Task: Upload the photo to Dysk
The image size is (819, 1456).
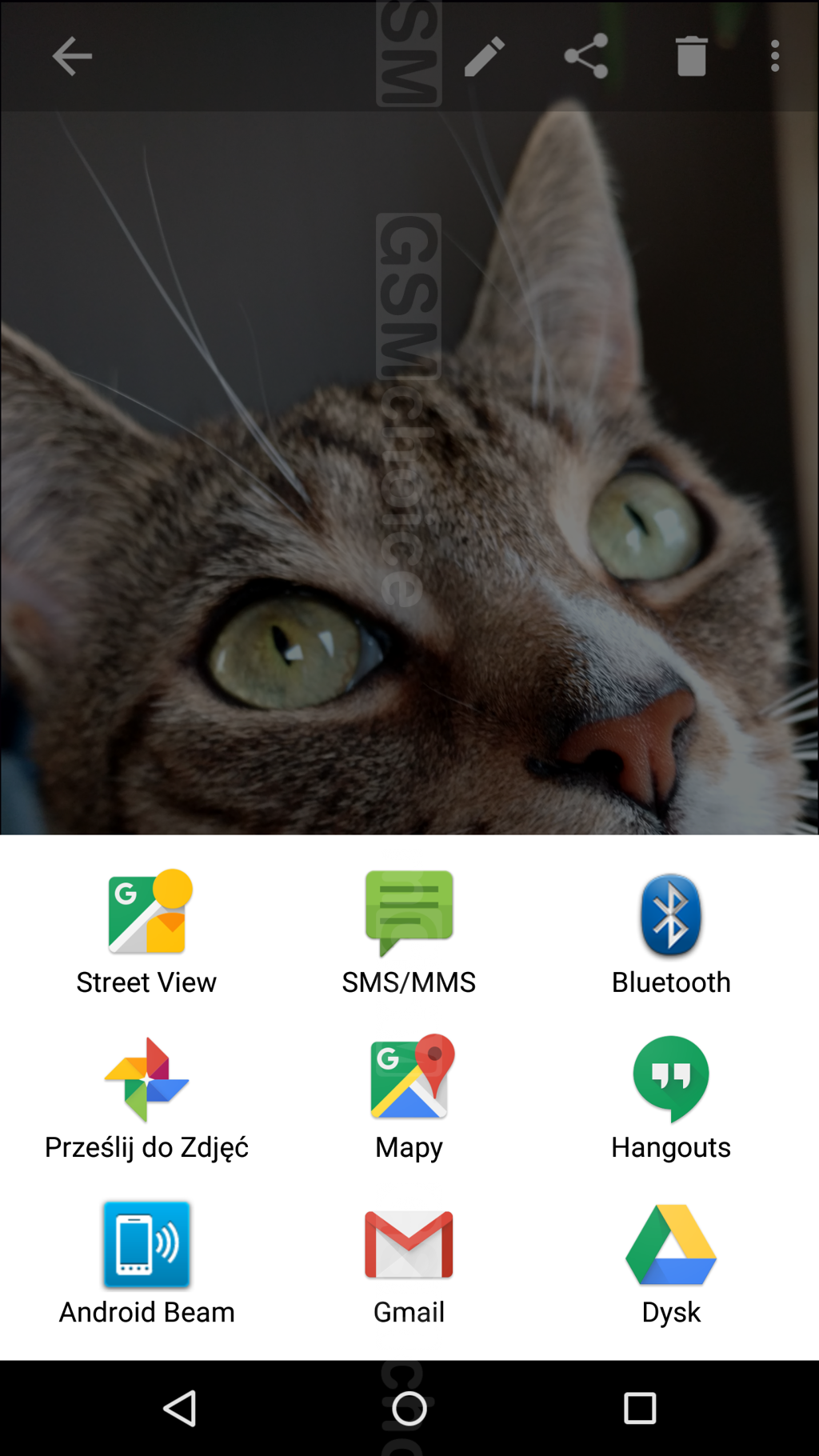Action: [671, 1262]
